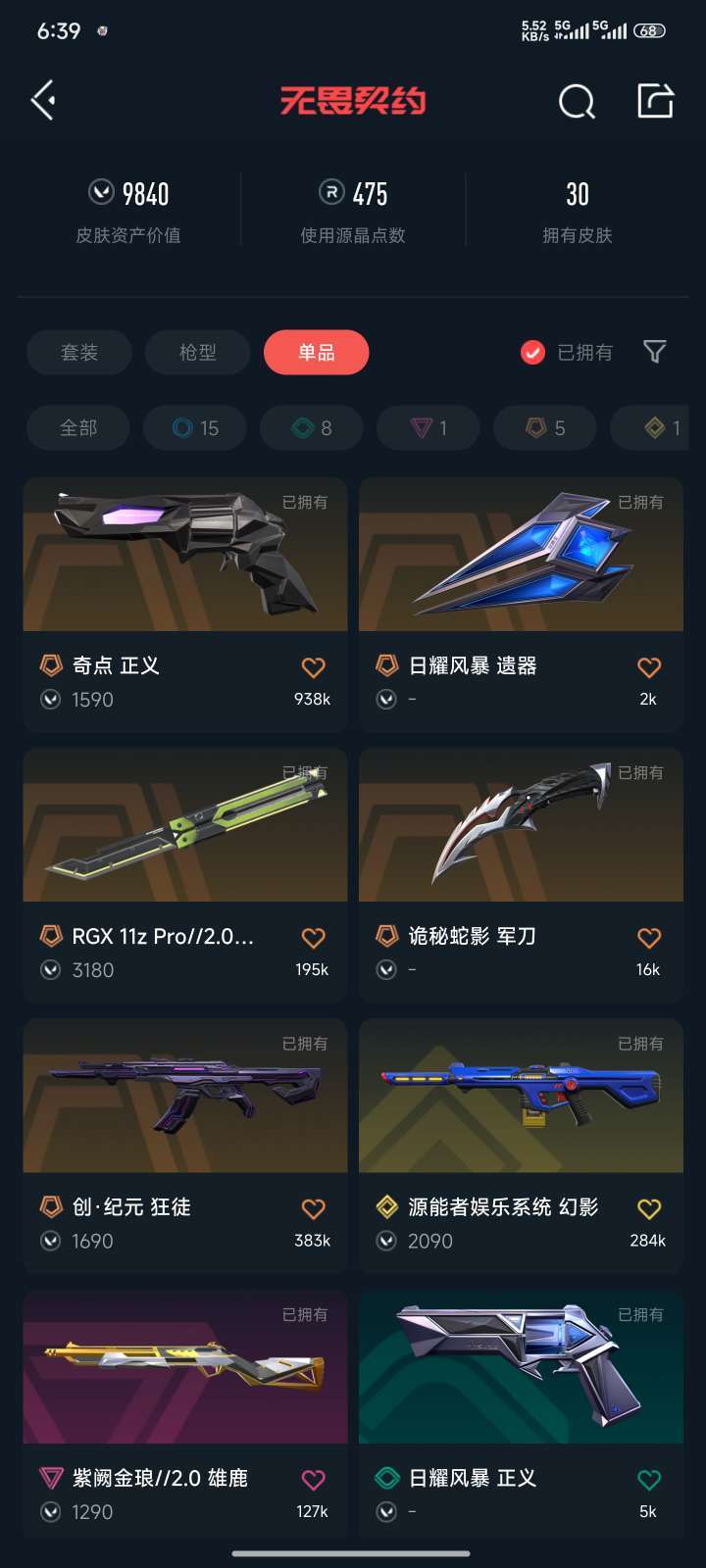Like the RGX 11z Pro//2.0 skin

[313, 938]
